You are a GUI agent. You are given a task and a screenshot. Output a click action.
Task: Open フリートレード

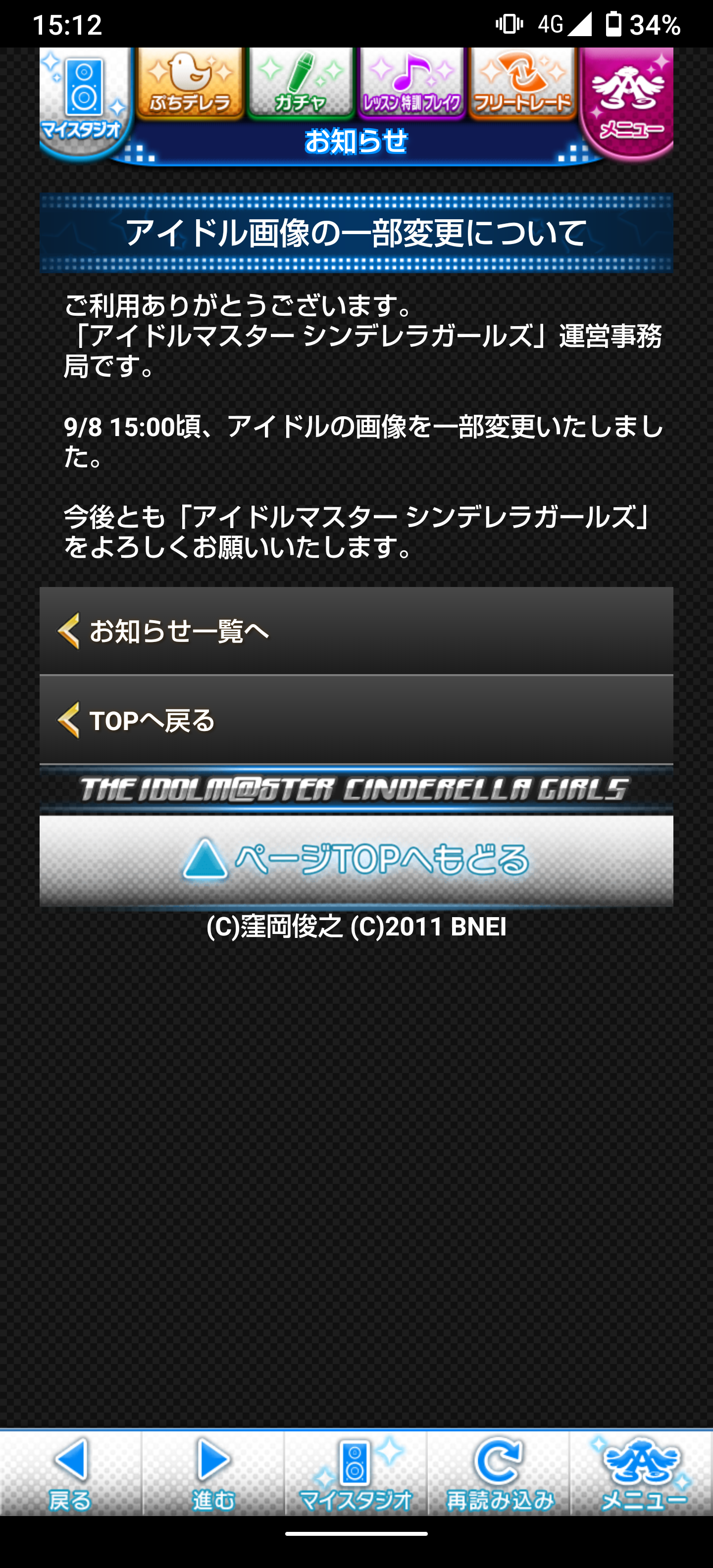[522, 83]
